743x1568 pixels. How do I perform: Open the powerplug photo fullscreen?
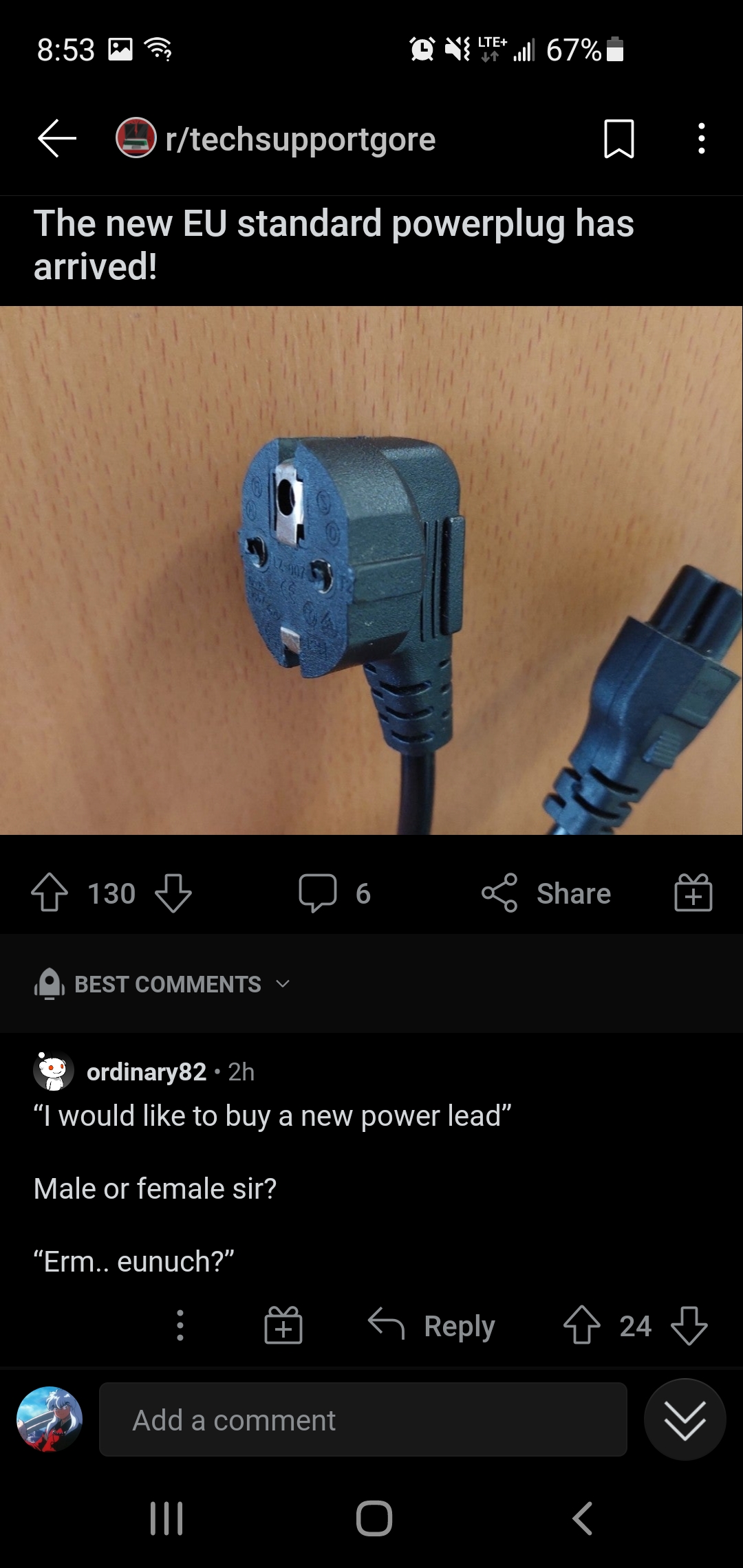coord(371,570)
